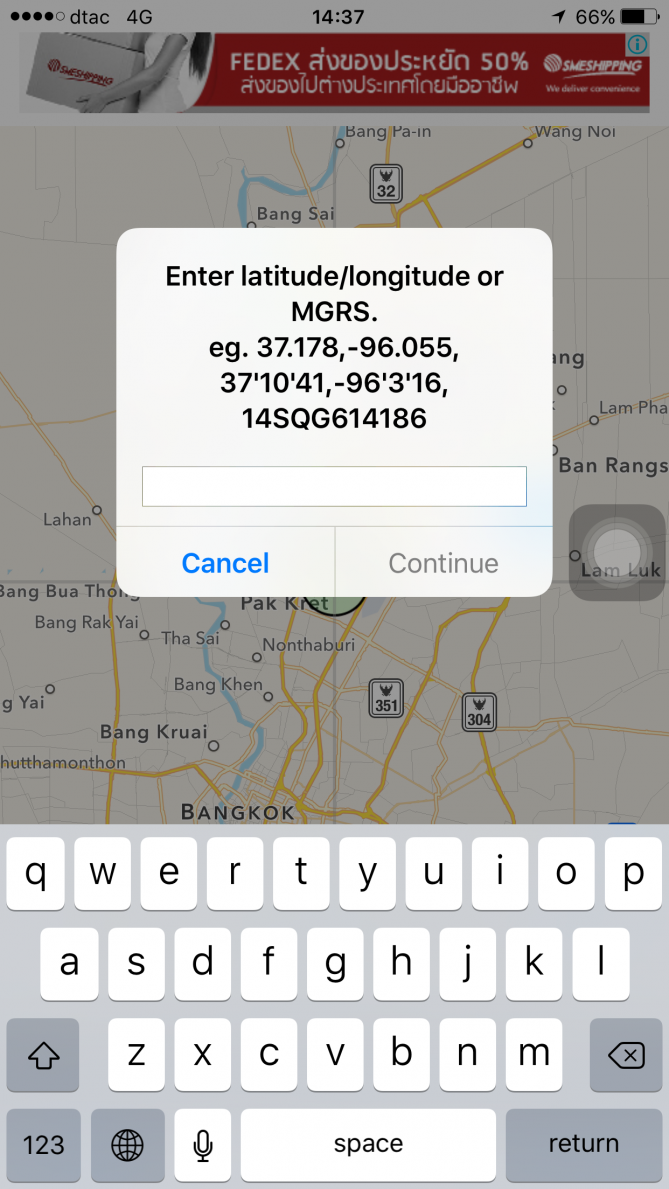Open the FEDEX SME Shipping ad banner
The width and height of the screenshot is (669, 1189).
click(x=334, y=73)
